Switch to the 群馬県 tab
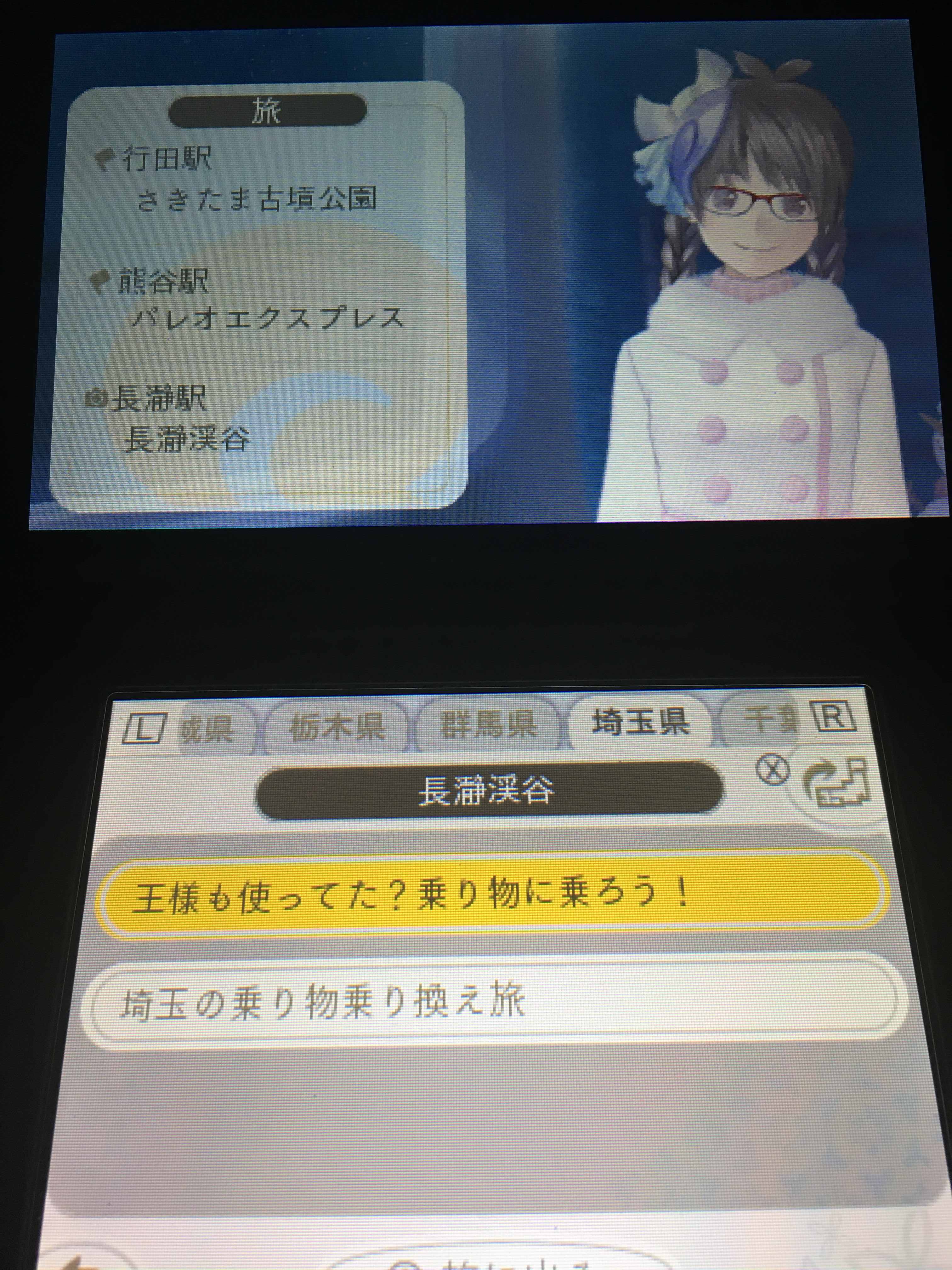952x1270 pixels. pos(488,724)
